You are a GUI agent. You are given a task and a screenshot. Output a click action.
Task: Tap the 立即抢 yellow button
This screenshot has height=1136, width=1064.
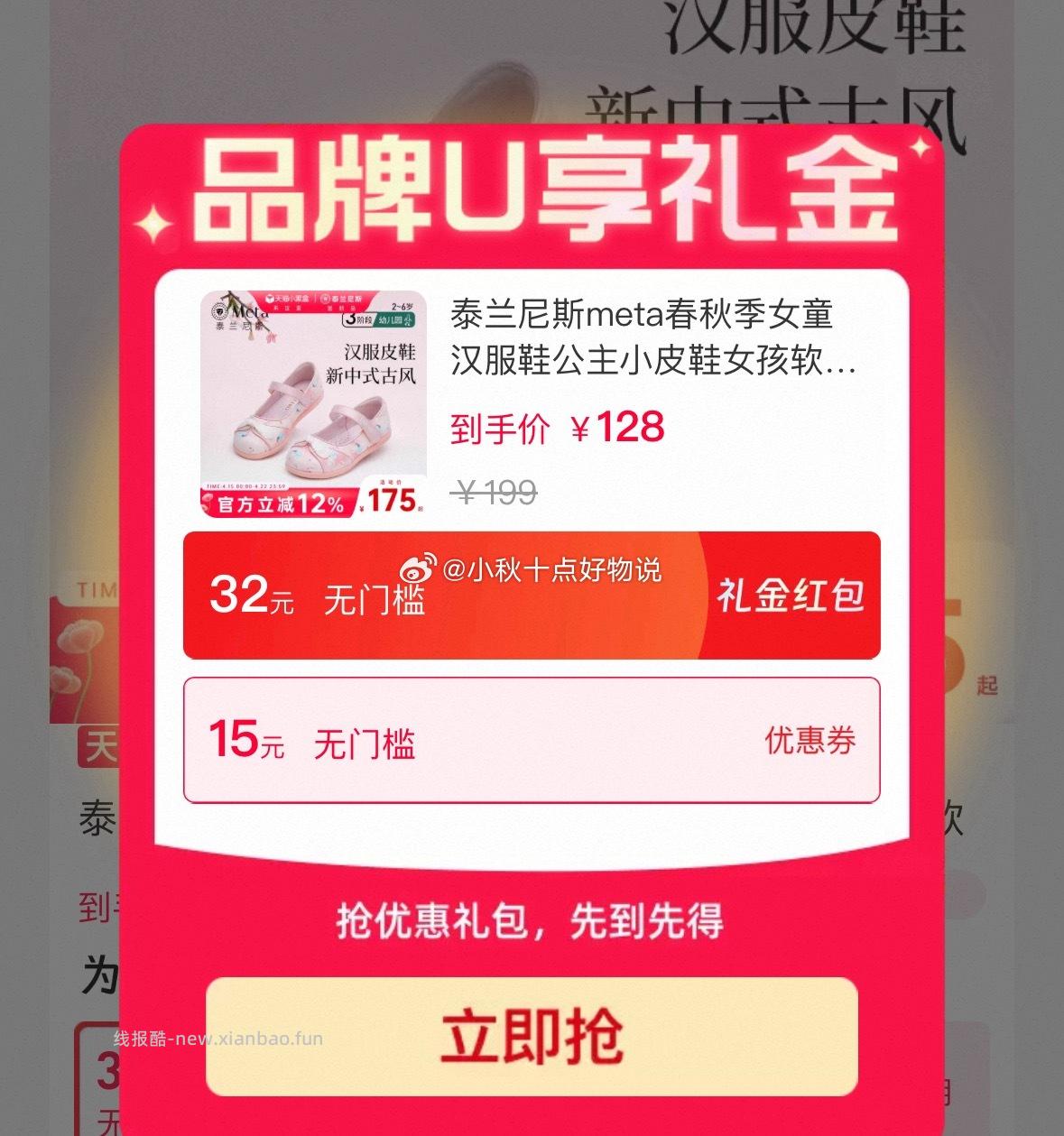coord(532,1039)
